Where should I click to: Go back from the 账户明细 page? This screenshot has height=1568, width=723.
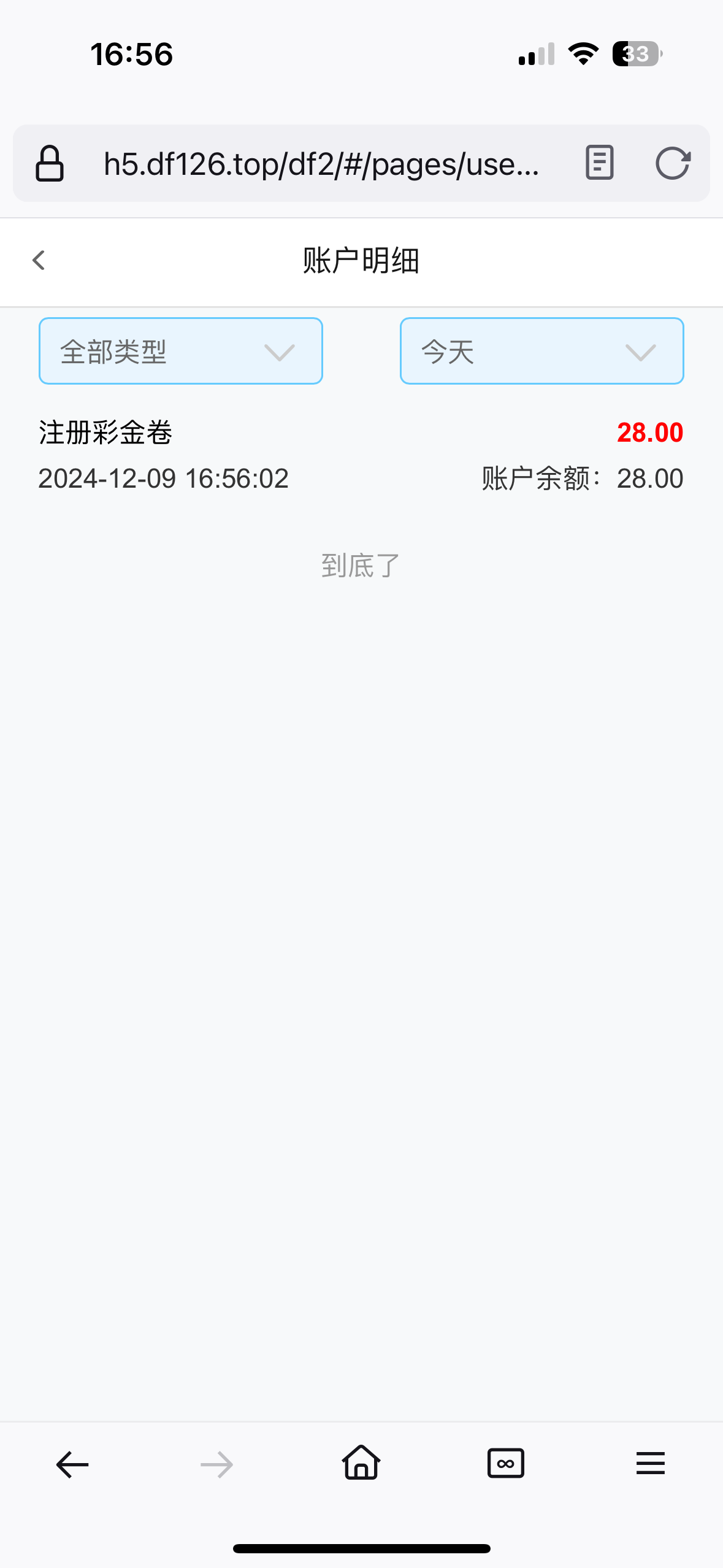pyautogui.click(x=39, y=260)
